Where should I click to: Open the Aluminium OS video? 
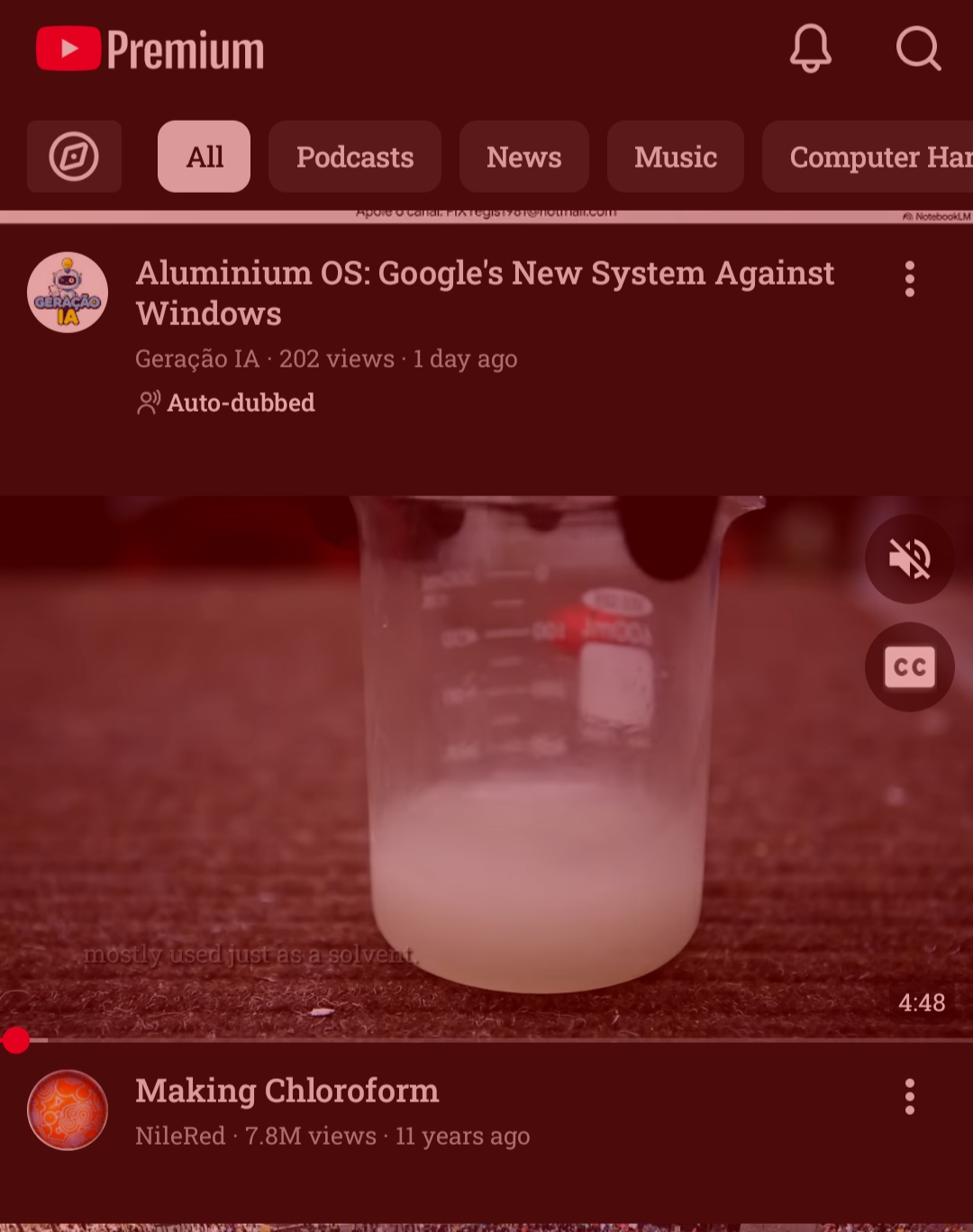coord(485,293)
